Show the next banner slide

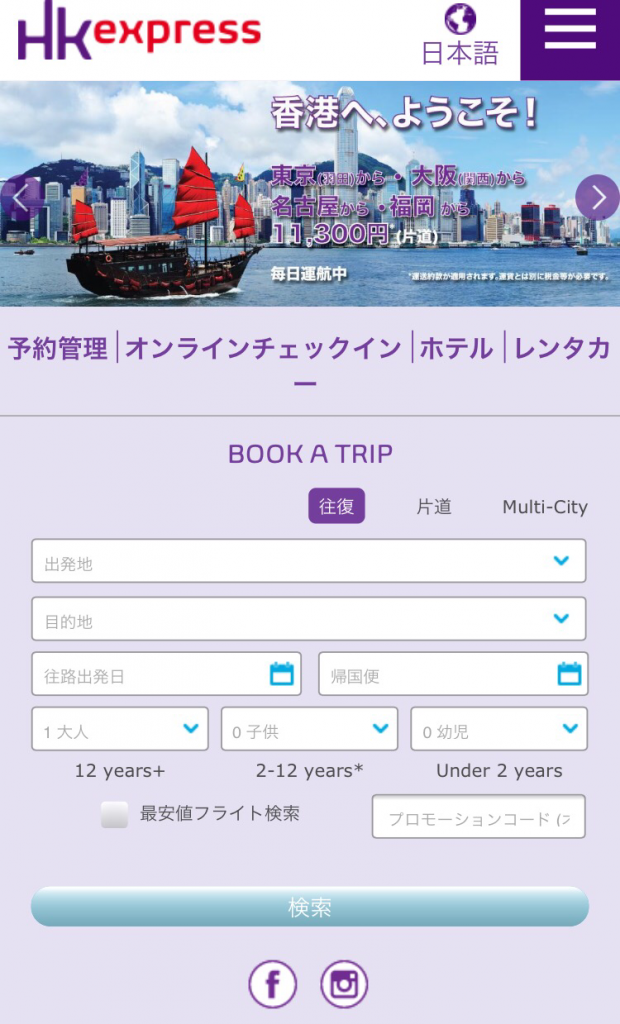597,197
